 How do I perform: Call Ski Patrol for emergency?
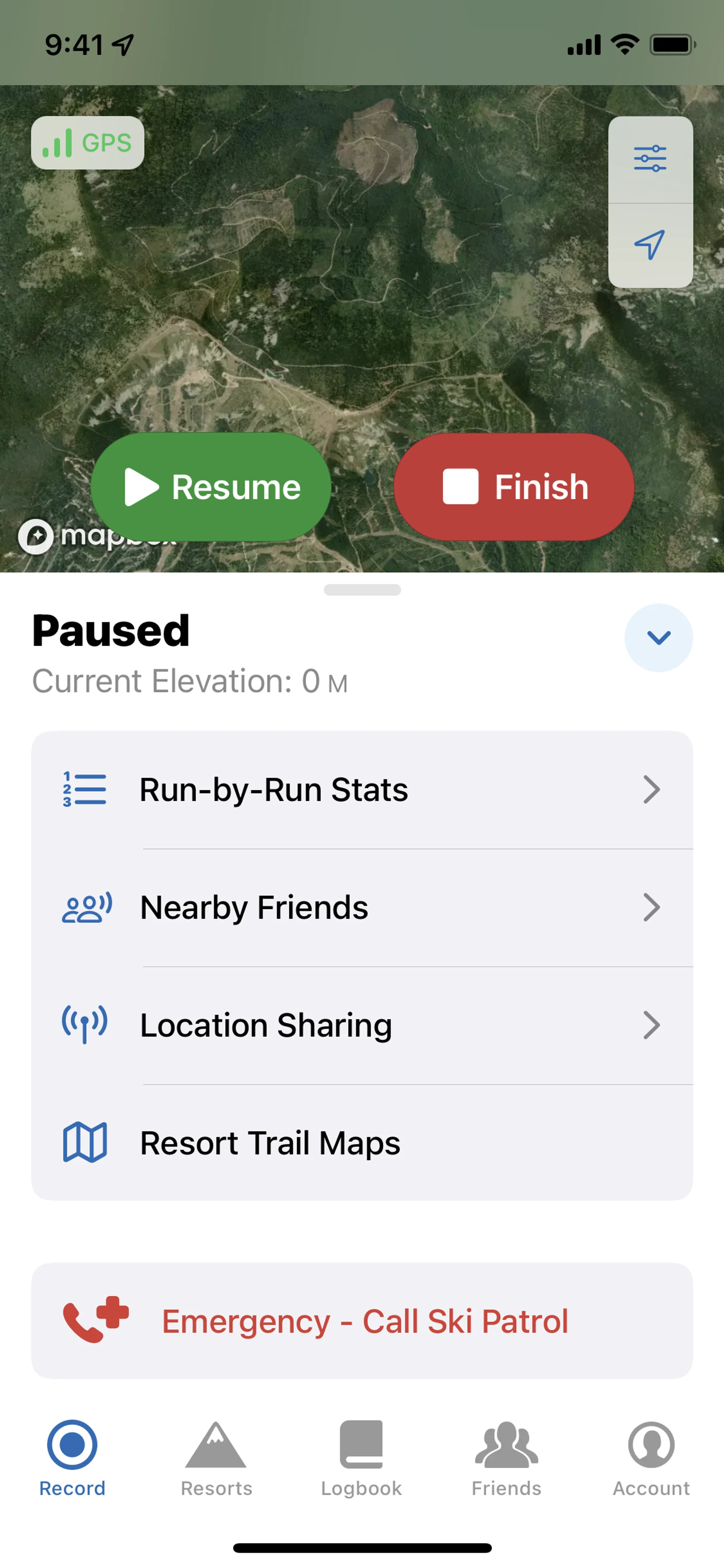(x=361, y=1321)
